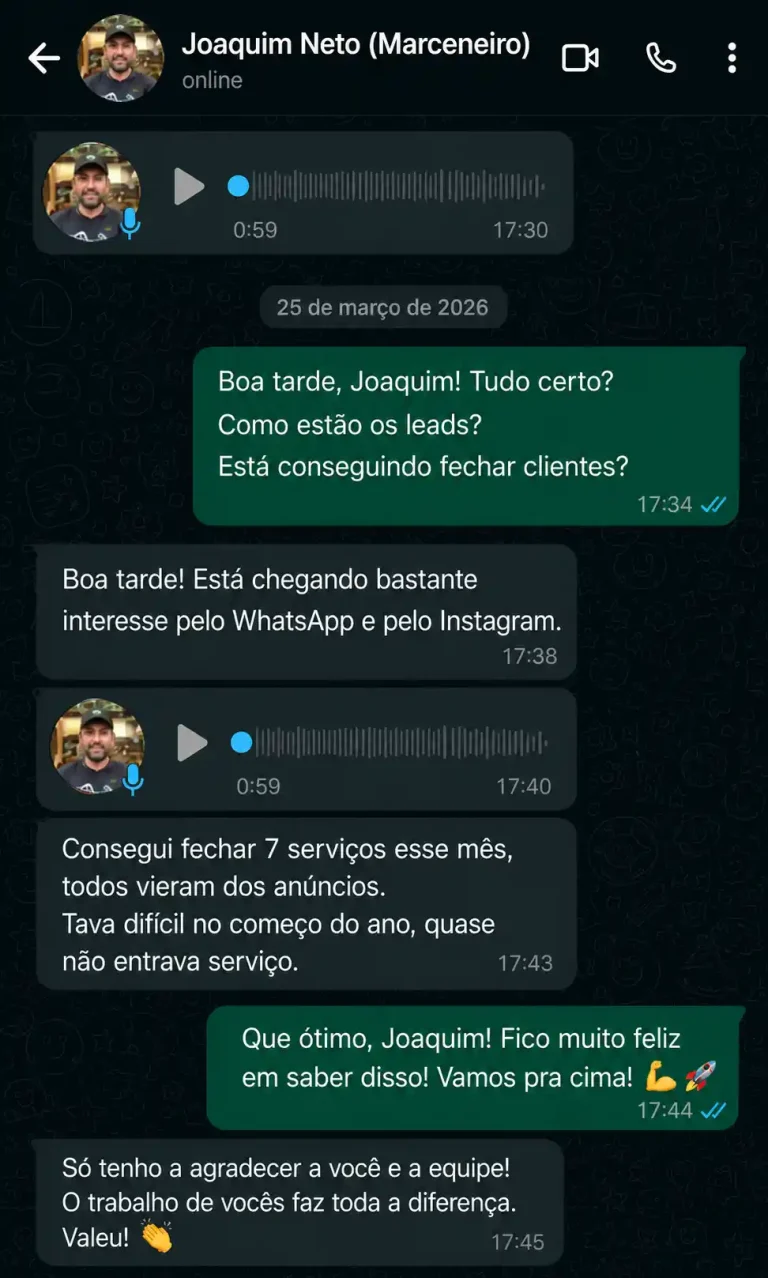Go back to the chat list

(x=44, y=59)
